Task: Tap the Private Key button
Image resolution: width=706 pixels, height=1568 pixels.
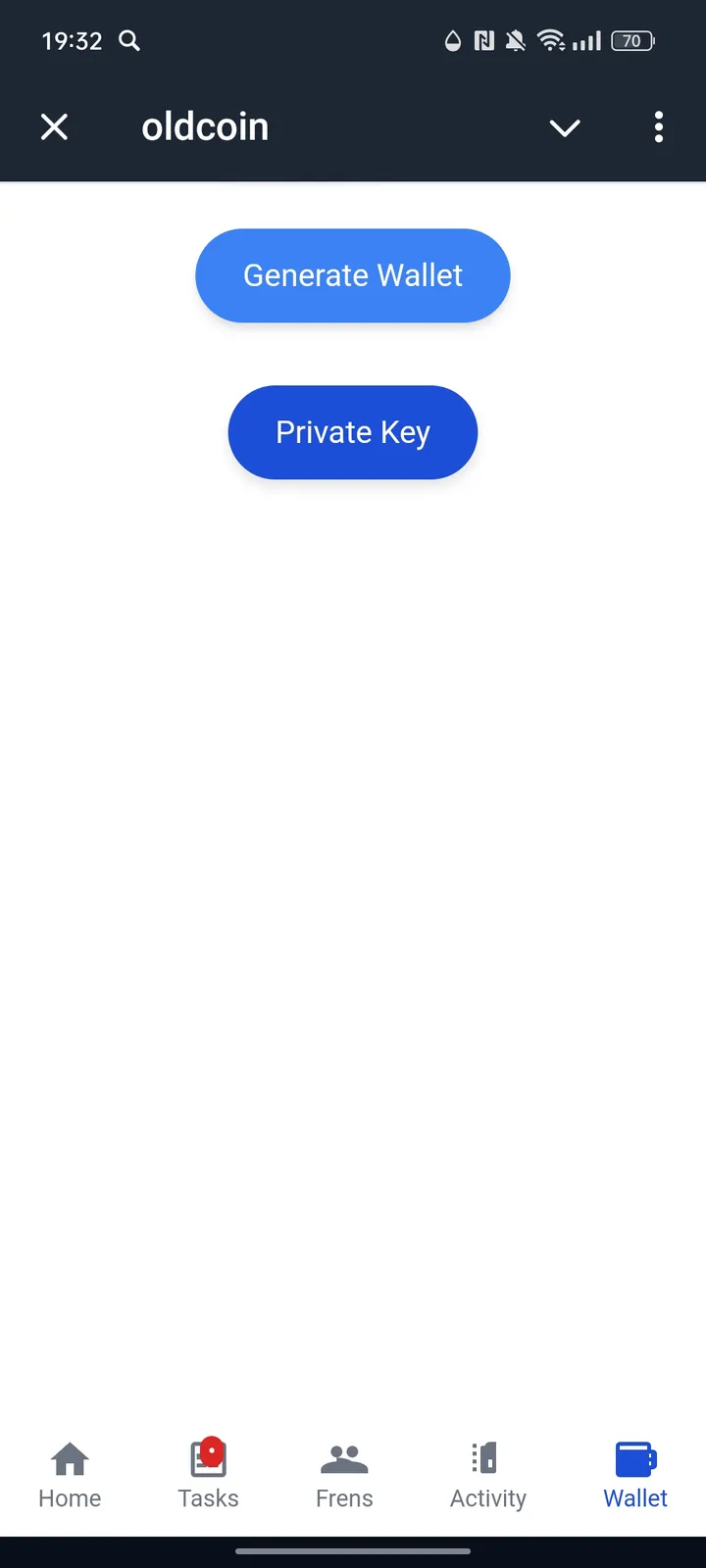Action: tap(353, 432)
